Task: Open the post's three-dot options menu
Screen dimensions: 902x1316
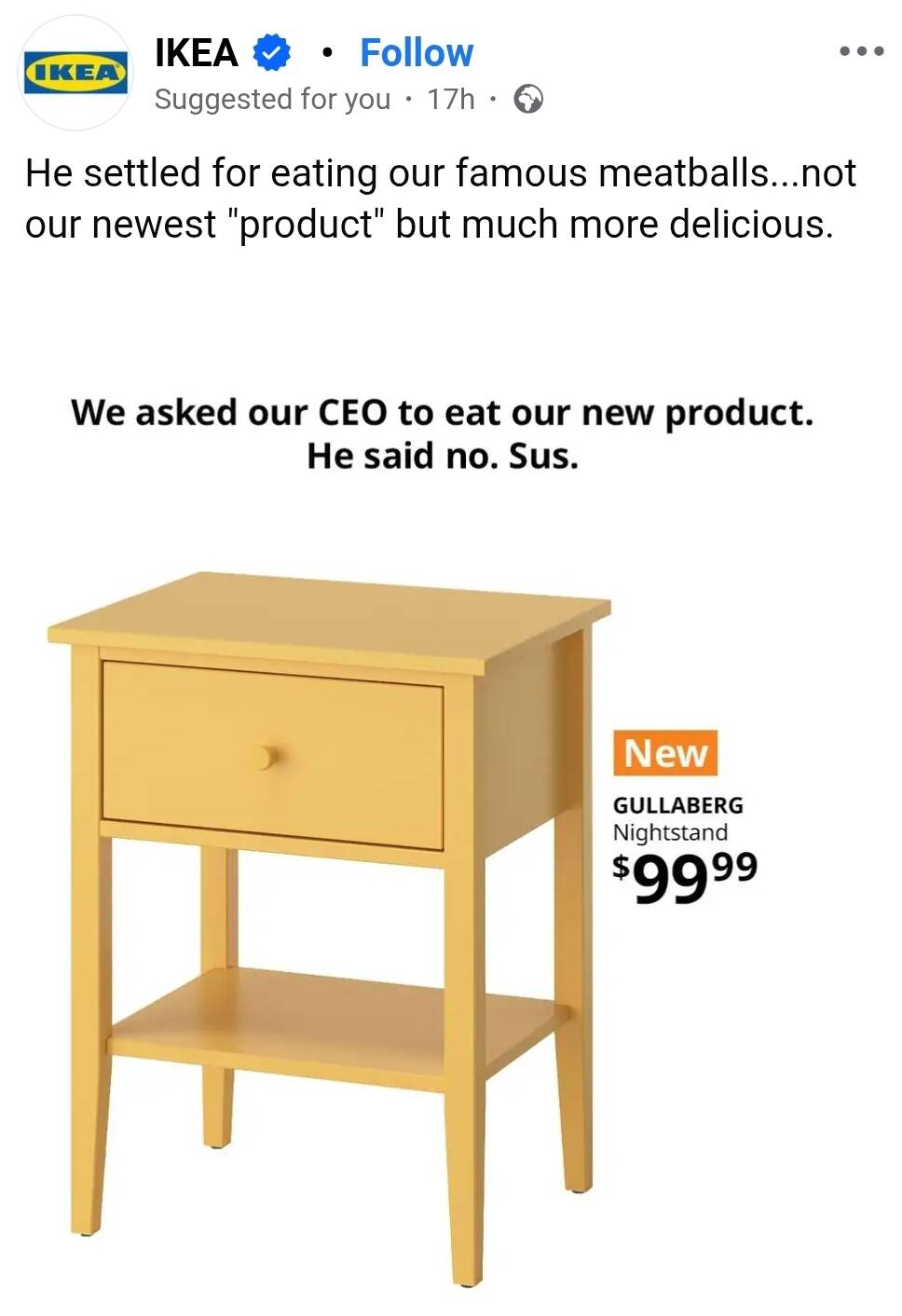Action: pos(860,51)
